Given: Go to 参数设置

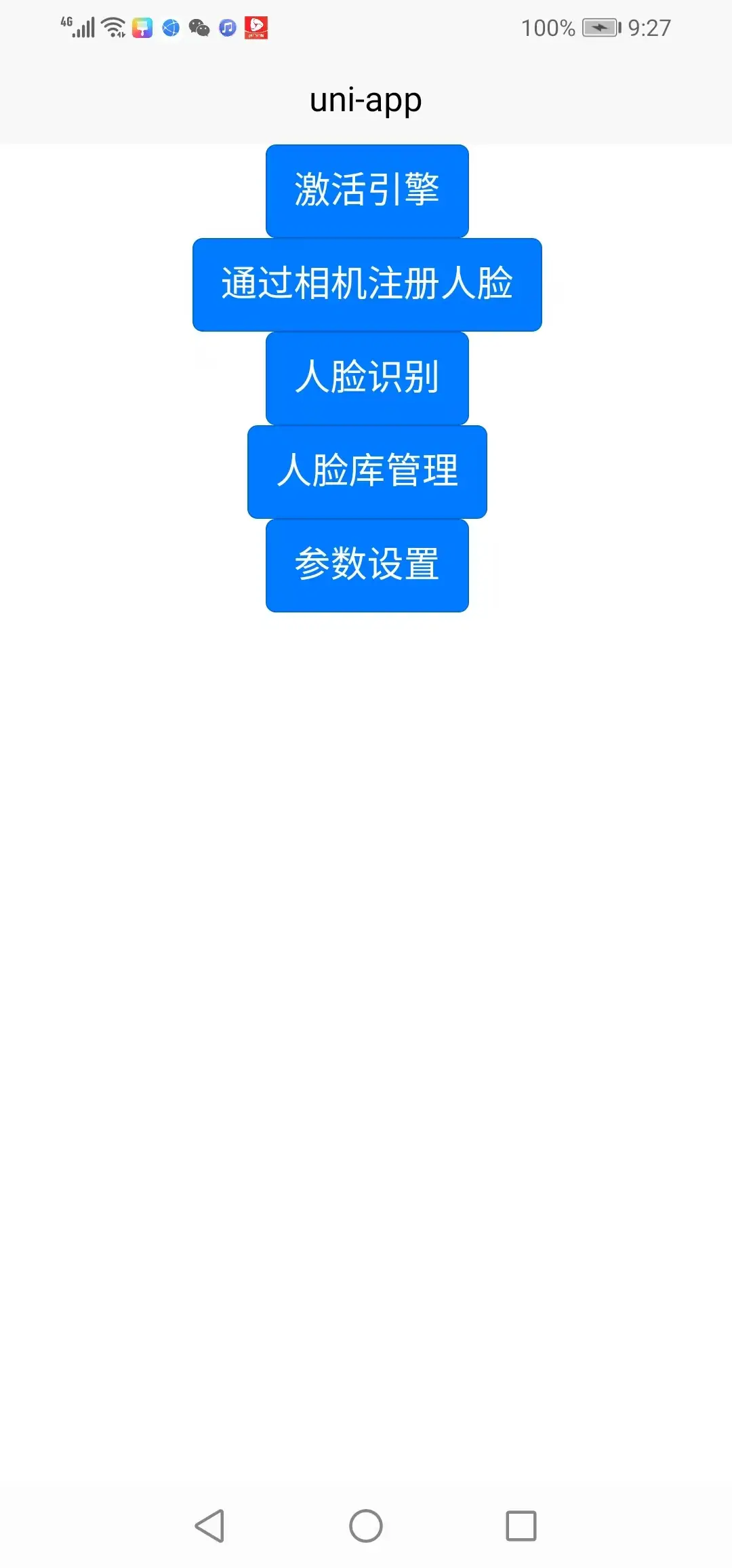Looking at the screenshot, I should coord(367,565).
